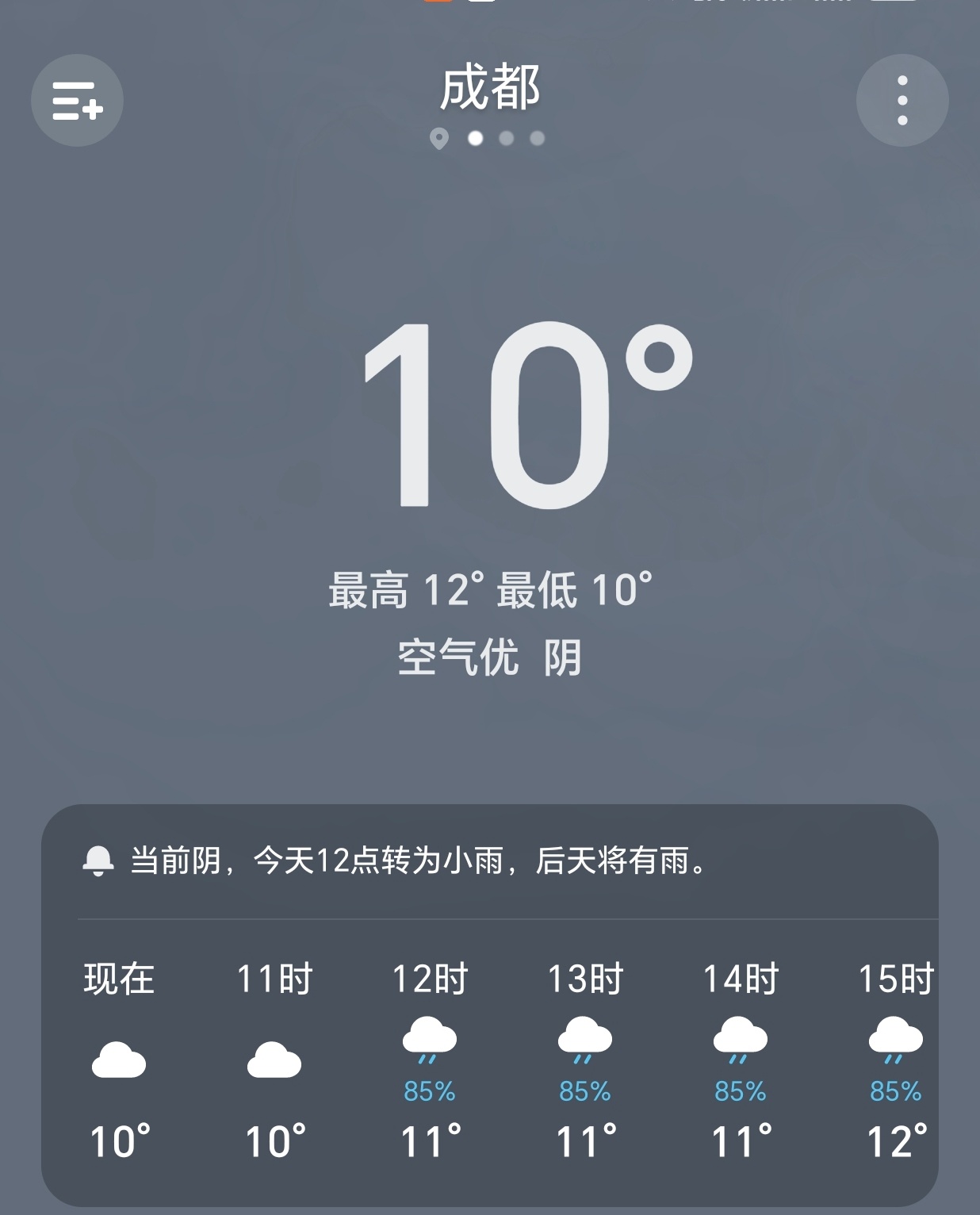Tap the weather alert message text
This screenshot has height=1215, width=980.
(x=420, y=864)
